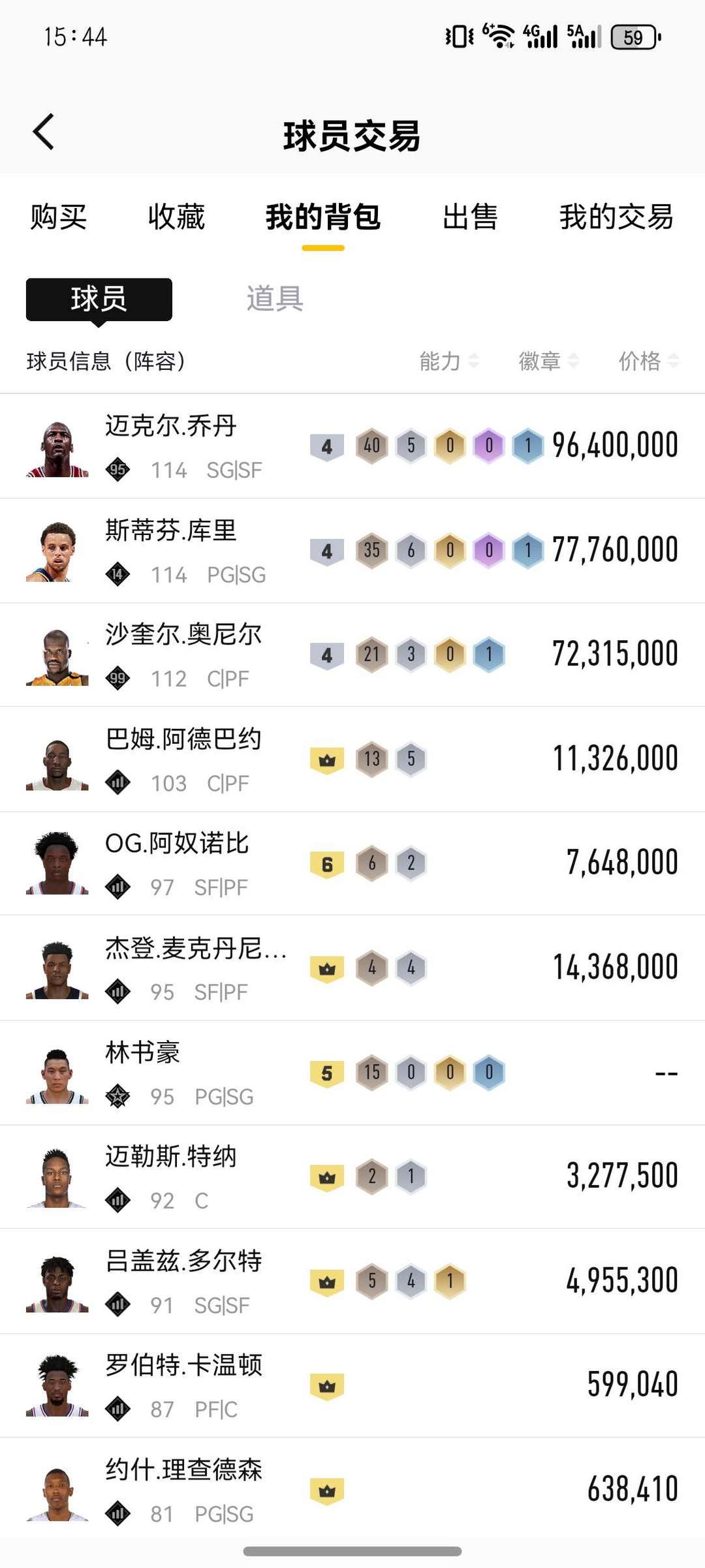View 林书豪 player details
Screen dimensions: 705x1568
click(352, 1072)
